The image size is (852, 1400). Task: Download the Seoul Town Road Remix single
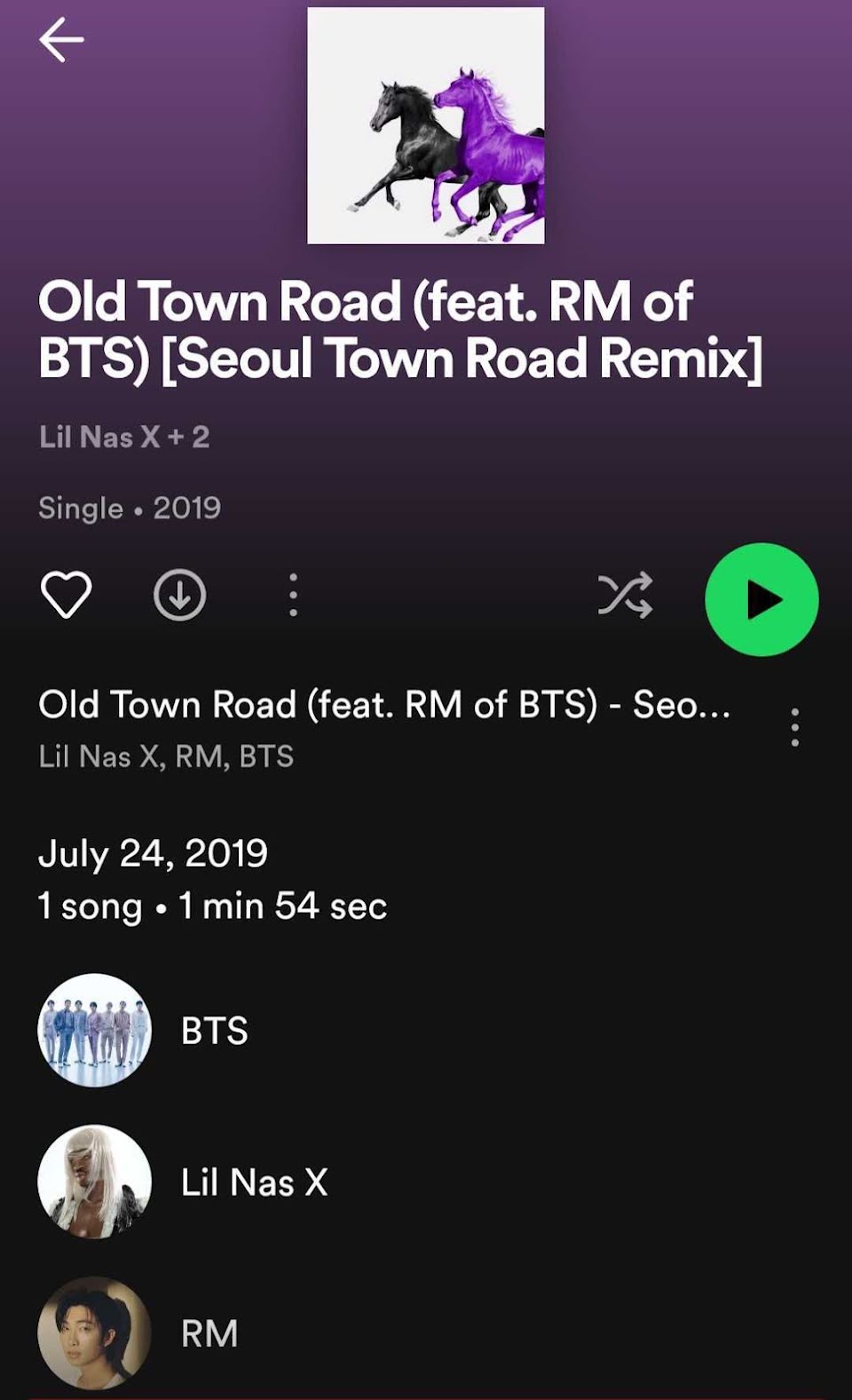coord(179,595)
